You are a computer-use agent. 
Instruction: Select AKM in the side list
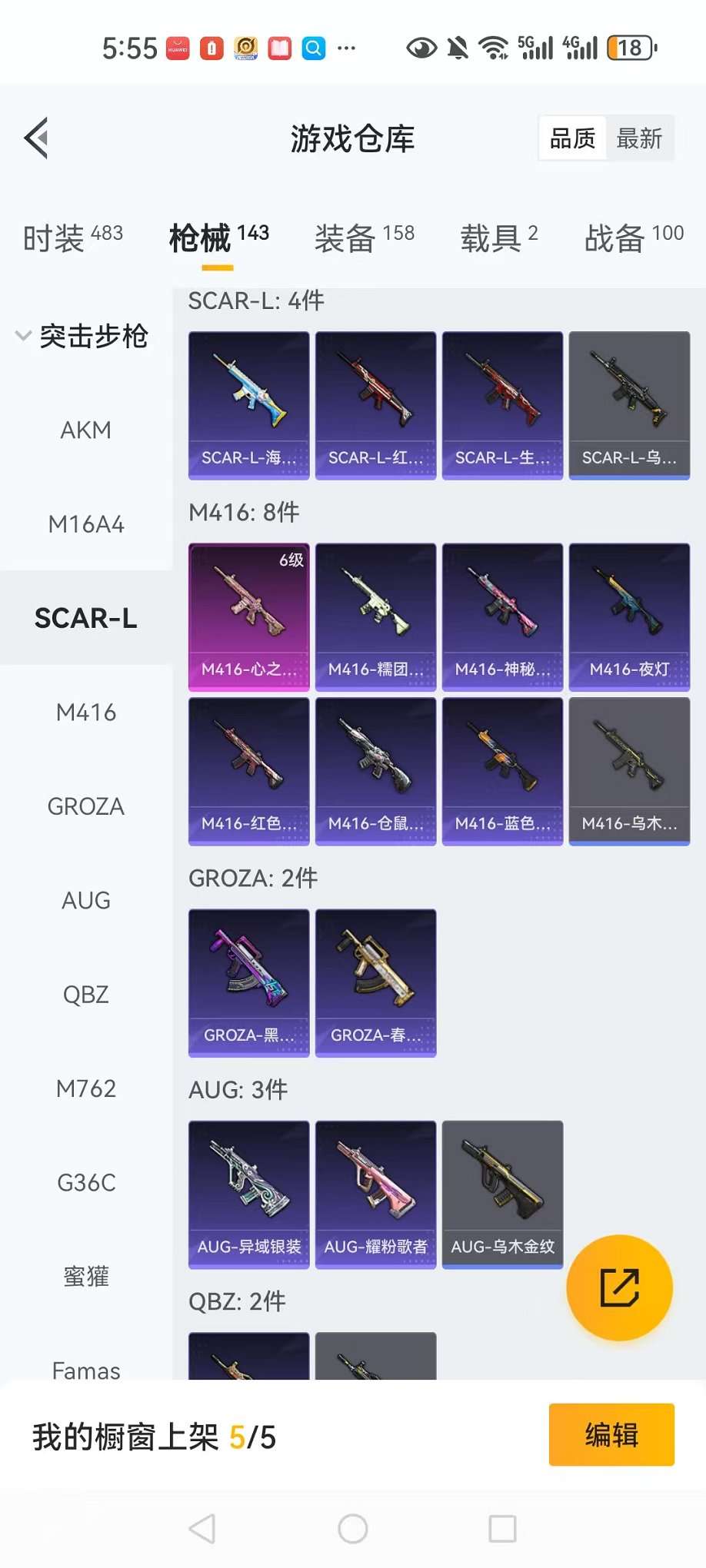[86, 430]
